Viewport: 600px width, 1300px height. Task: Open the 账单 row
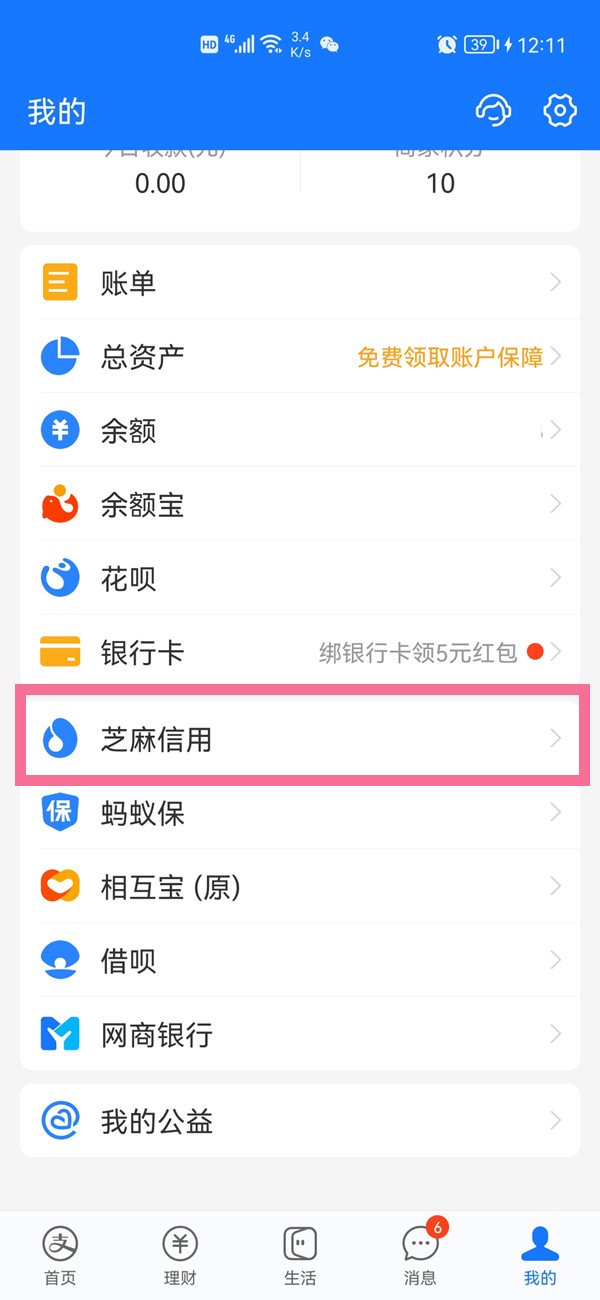coord(300,283)
